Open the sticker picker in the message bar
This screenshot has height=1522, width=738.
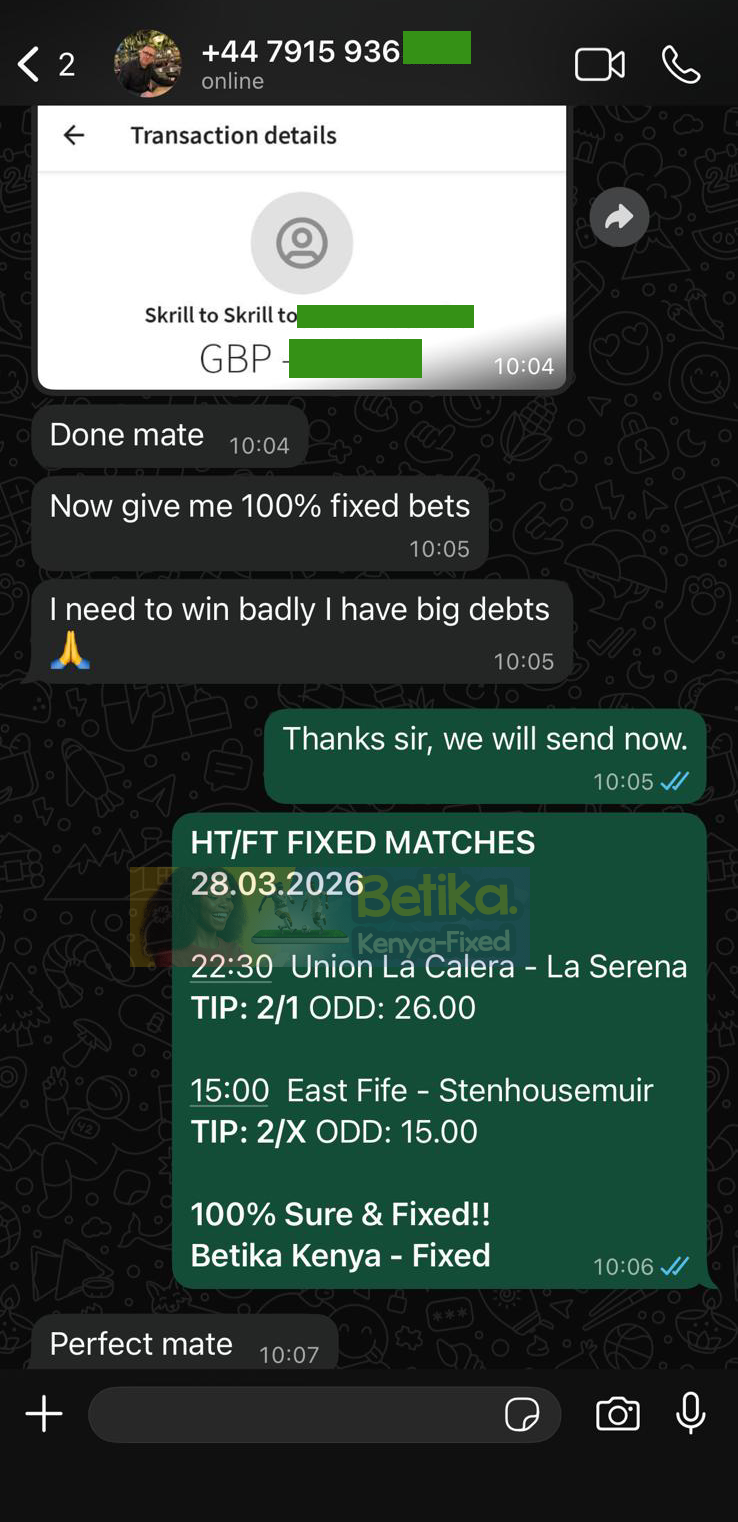524,1414
